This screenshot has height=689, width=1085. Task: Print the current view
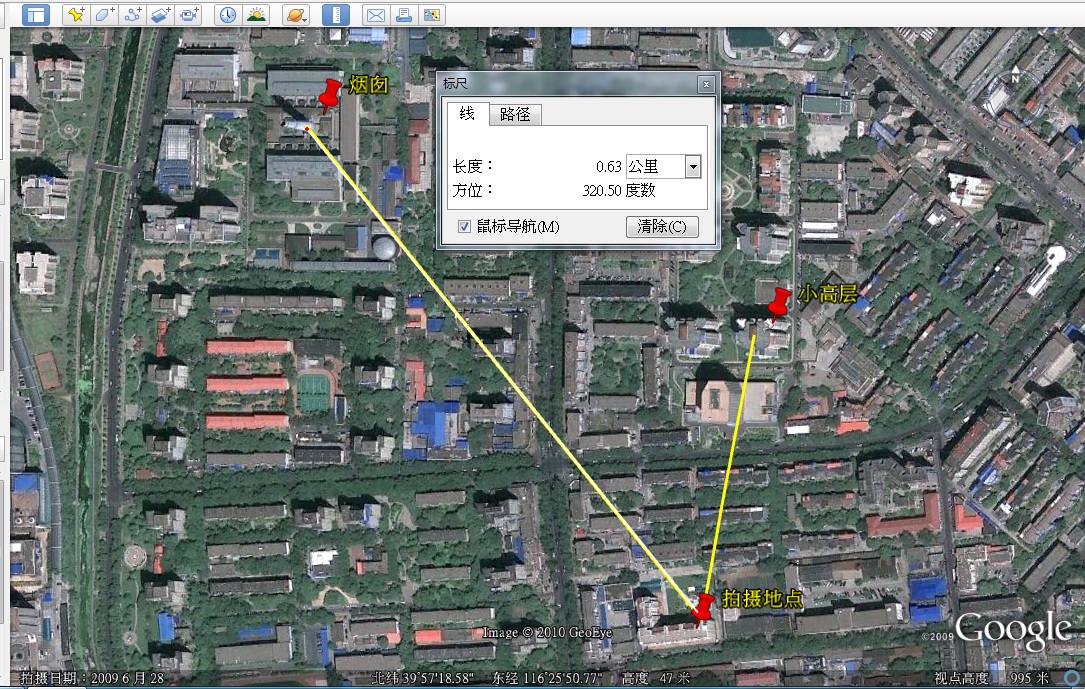(403, 15)
